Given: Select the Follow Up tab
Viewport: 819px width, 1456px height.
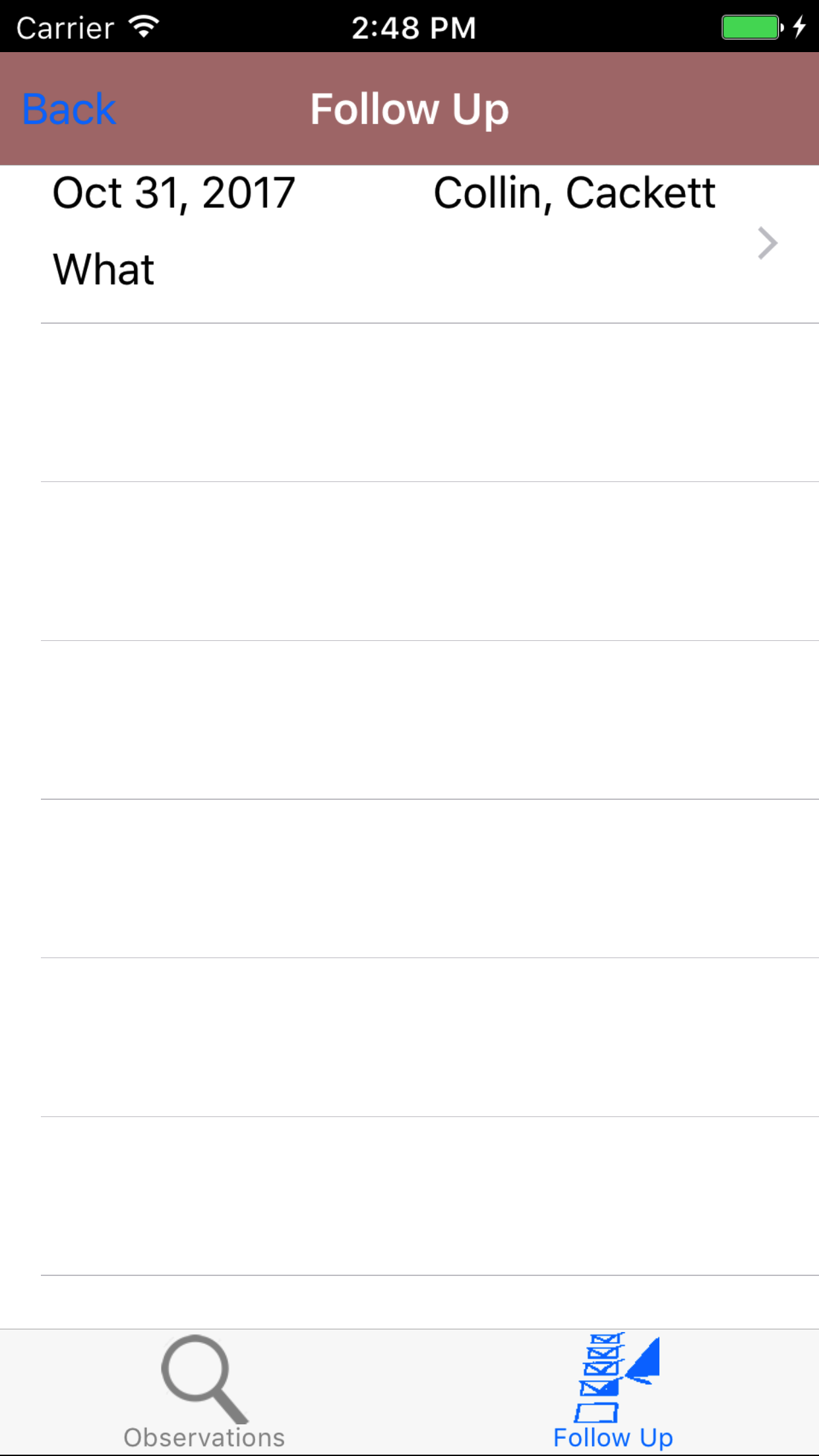Looking at the screenshot, I should coord(613,1393).
